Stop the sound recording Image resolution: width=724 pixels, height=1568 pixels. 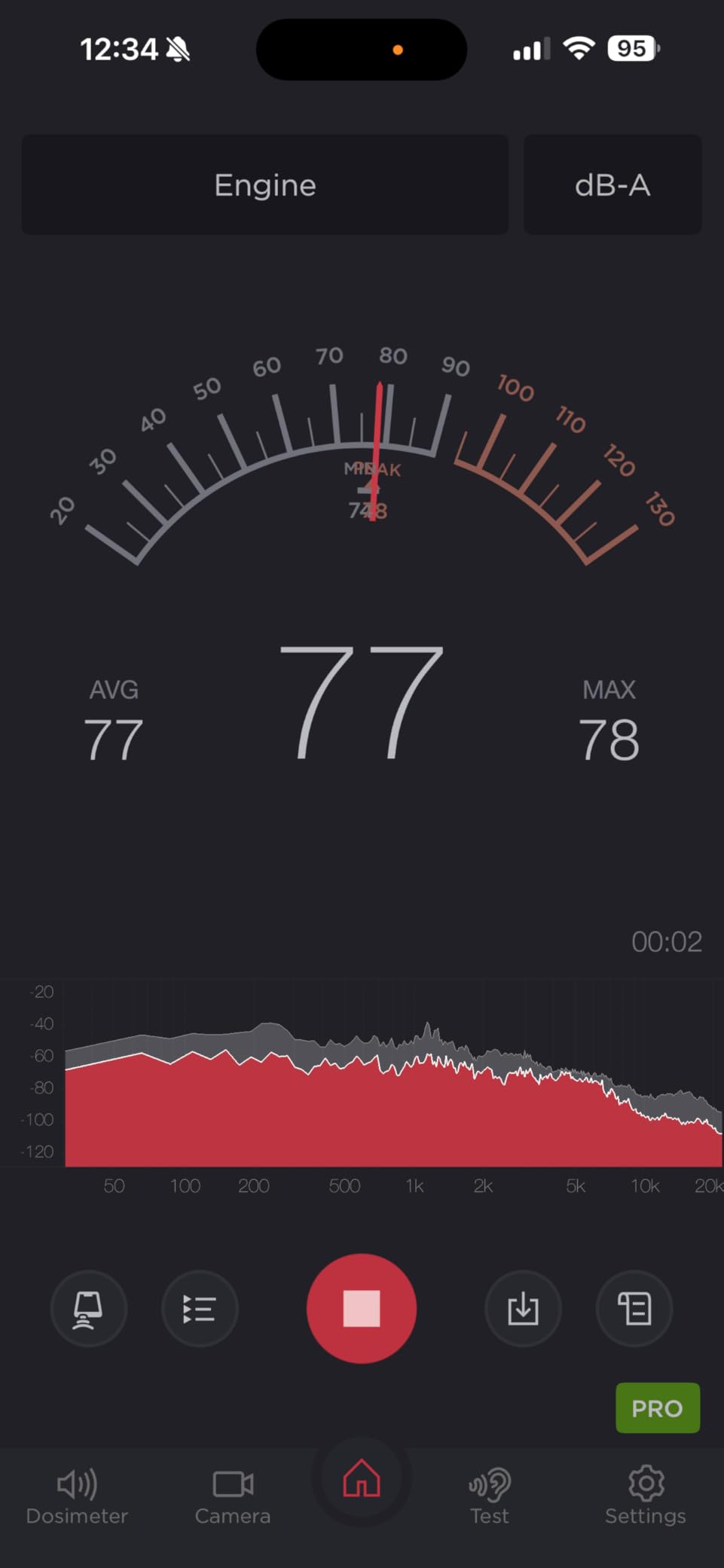pos(362,1308)
